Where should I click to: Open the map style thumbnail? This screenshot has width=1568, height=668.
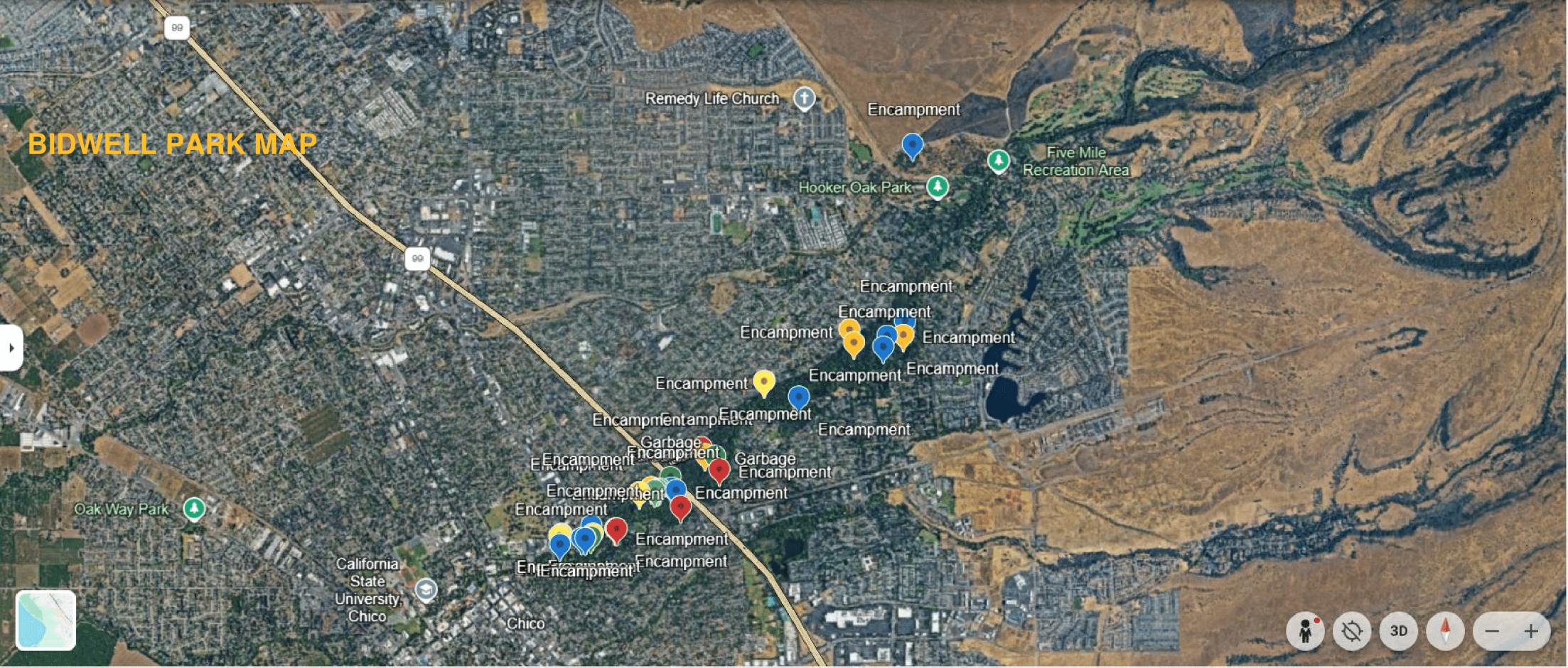pyautogui.click(x=45, y=620)
